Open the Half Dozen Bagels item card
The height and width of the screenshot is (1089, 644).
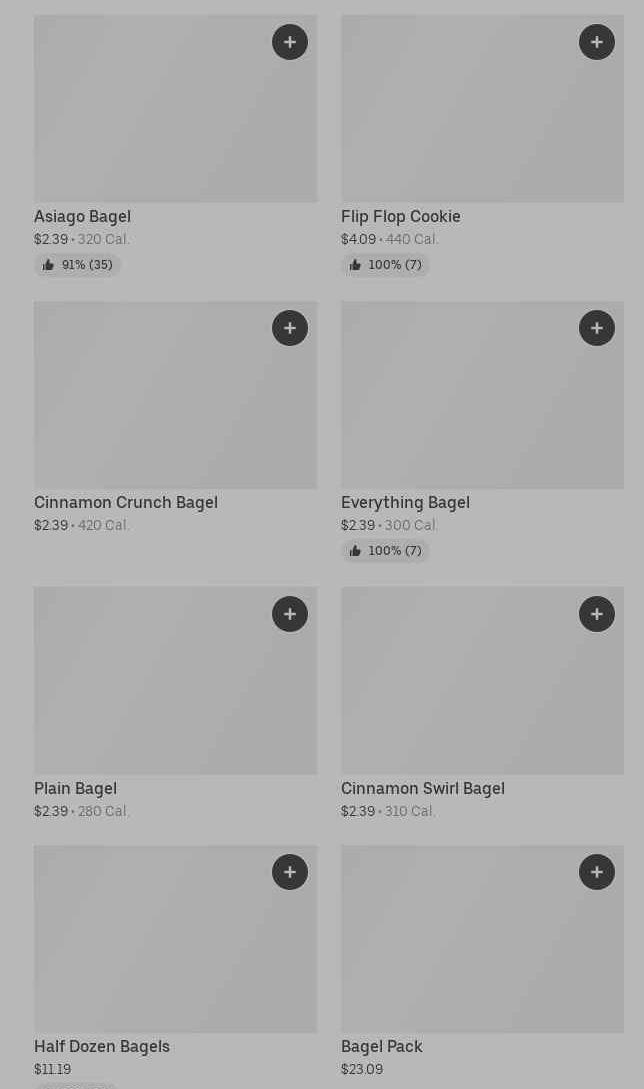point(176,967)
